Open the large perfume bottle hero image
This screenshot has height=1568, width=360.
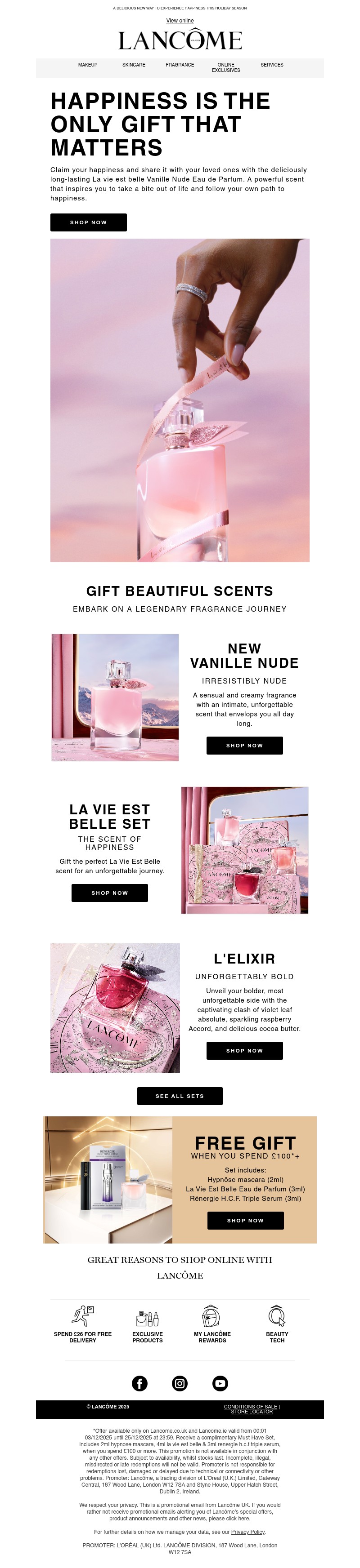click(x=180, y=400)
